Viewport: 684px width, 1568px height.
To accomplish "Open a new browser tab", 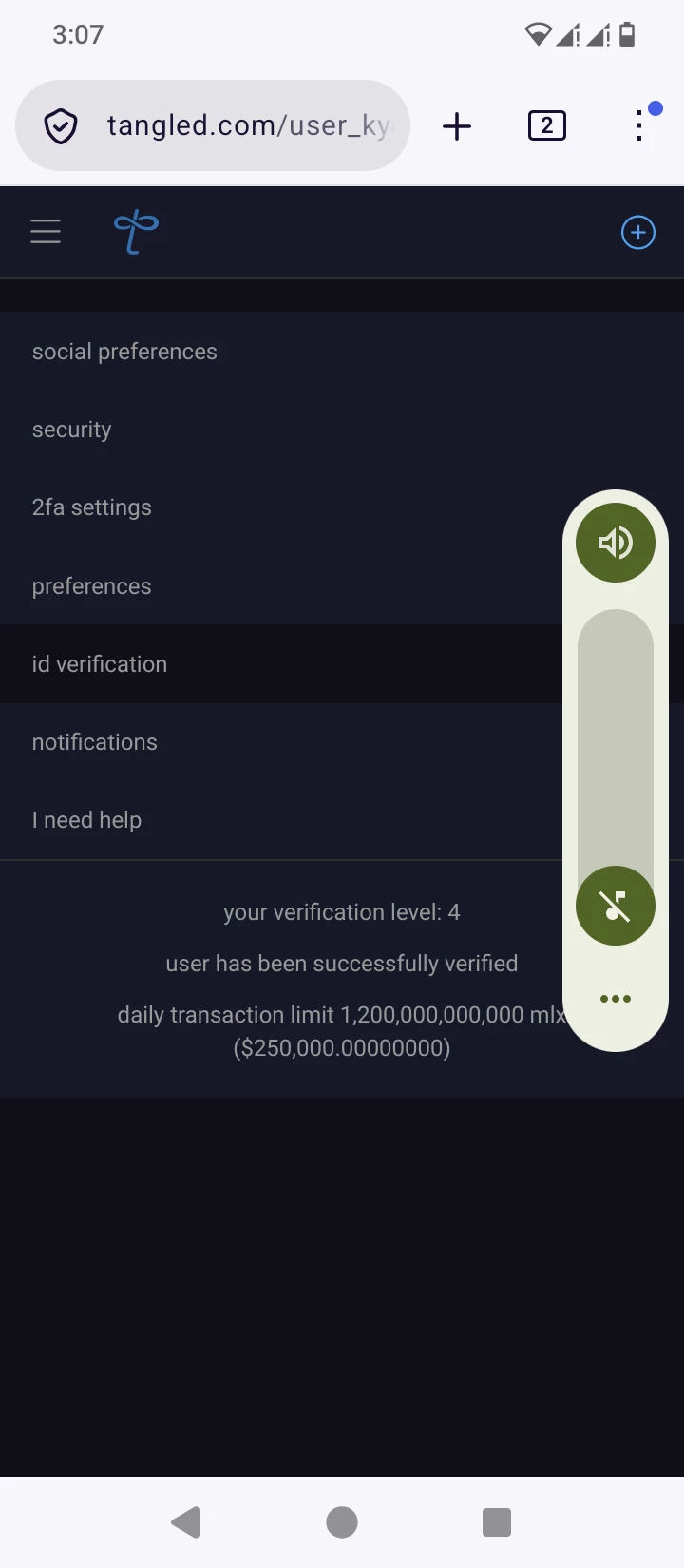I will click(x=457, y=125).
